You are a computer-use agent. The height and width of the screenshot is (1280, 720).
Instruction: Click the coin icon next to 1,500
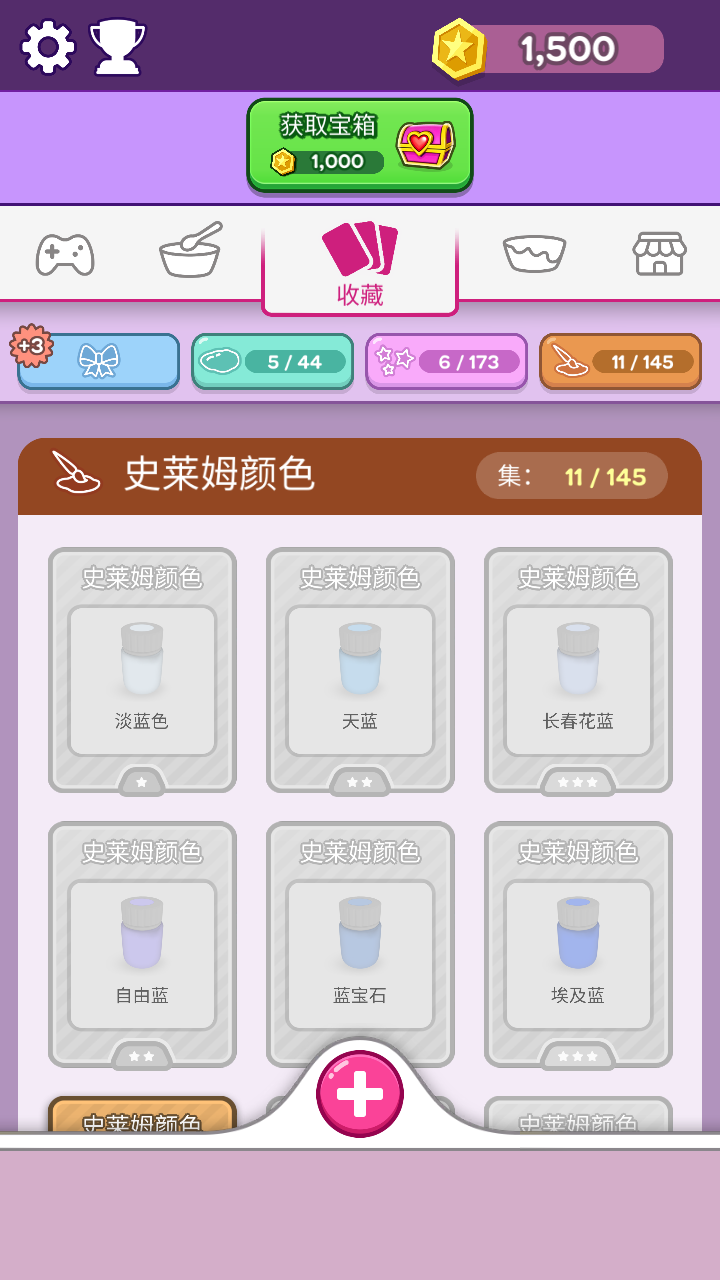click(458, 48)
